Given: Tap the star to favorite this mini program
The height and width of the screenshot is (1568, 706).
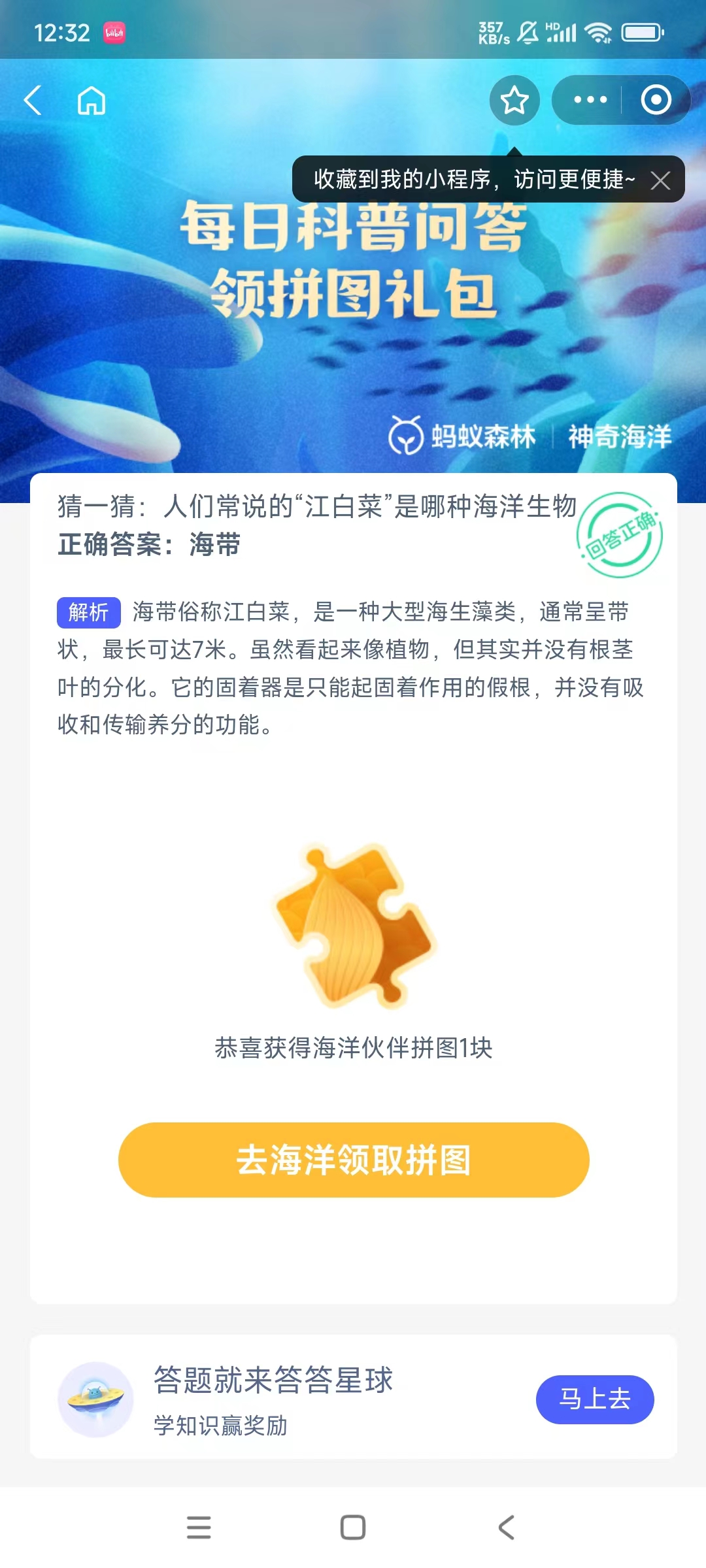Looking at the screenshot, I should point(514,100).
